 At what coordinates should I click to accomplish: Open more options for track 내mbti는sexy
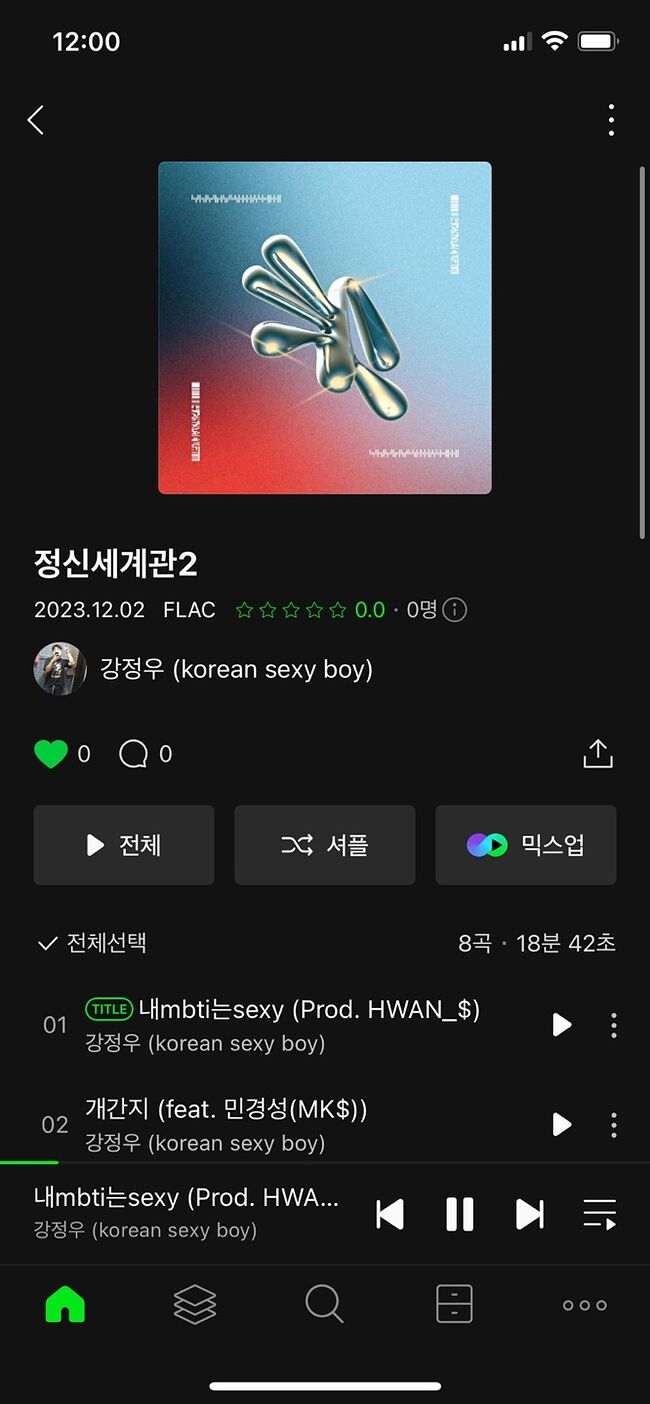point(613,1025)
